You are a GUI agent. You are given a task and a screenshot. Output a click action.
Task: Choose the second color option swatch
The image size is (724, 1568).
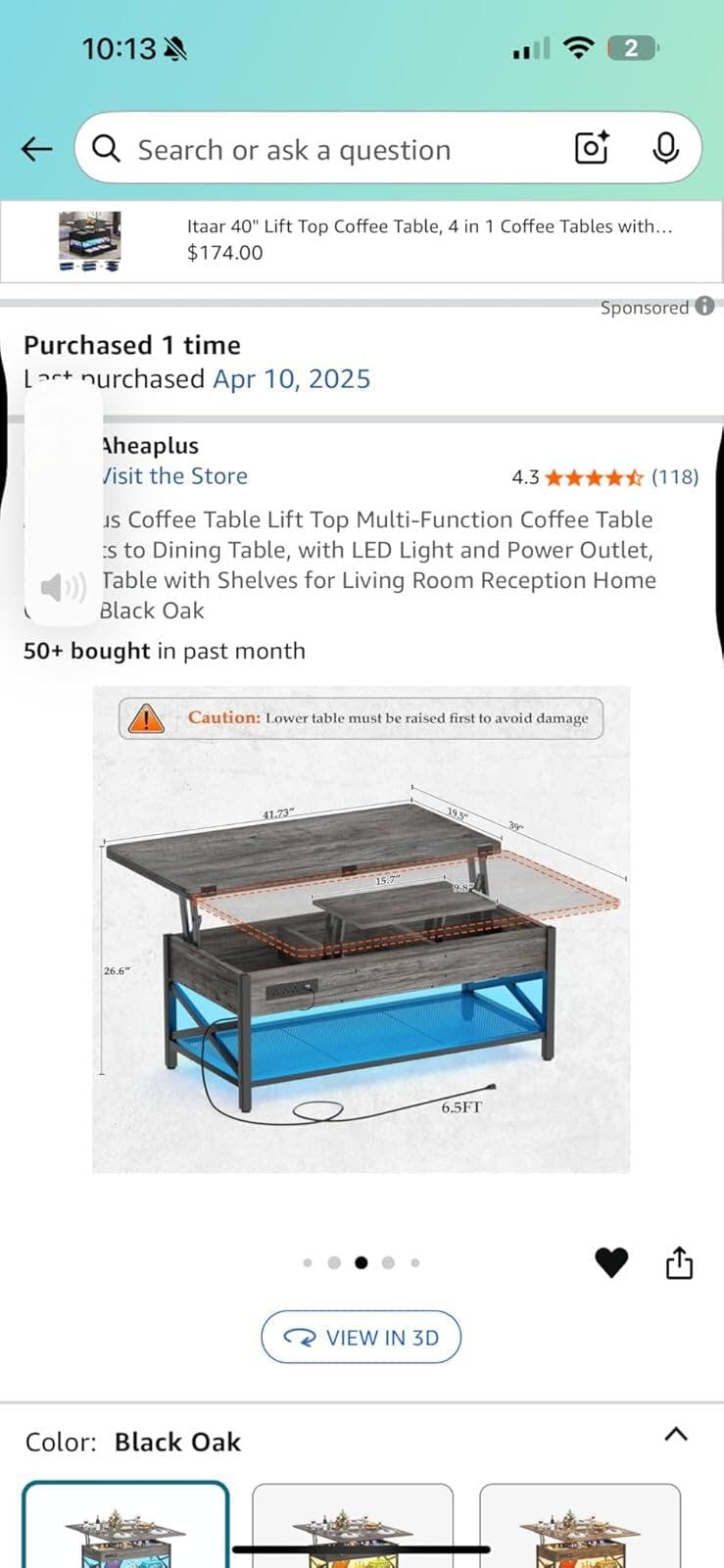point(353,1529)
